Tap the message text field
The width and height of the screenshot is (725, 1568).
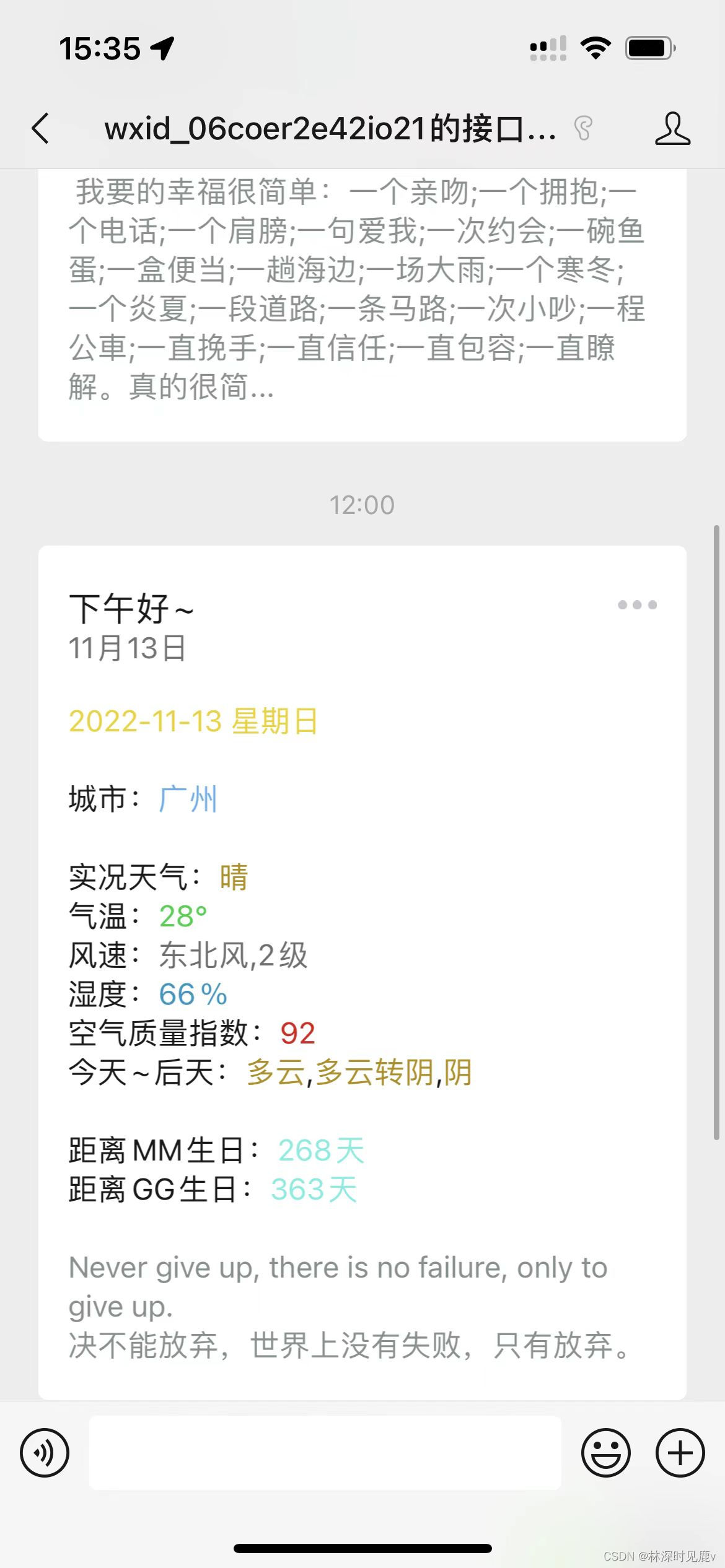coord(325,1452)
